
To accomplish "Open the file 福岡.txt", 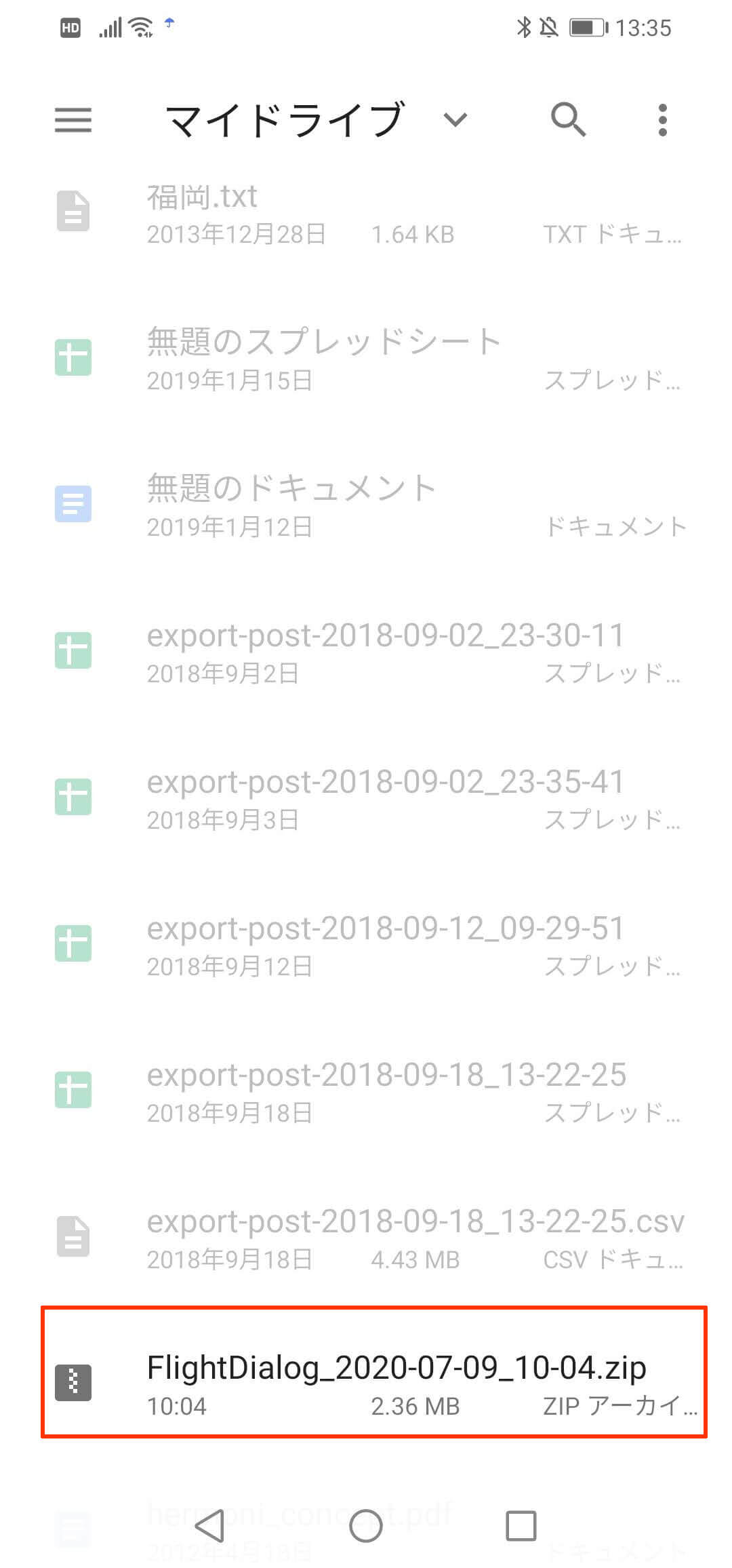I will pos(366,214).
